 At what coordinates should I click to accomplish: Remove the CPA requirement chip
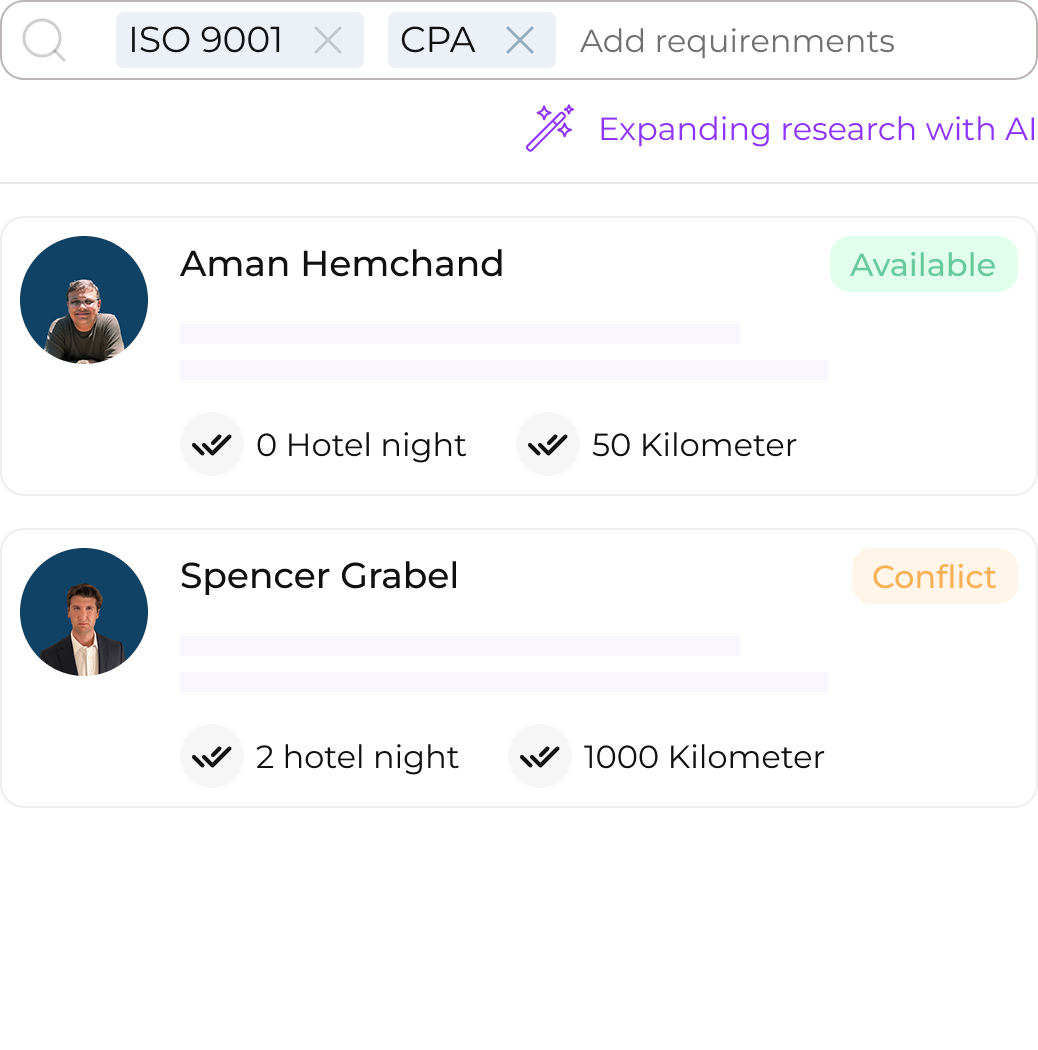point(520,41)
